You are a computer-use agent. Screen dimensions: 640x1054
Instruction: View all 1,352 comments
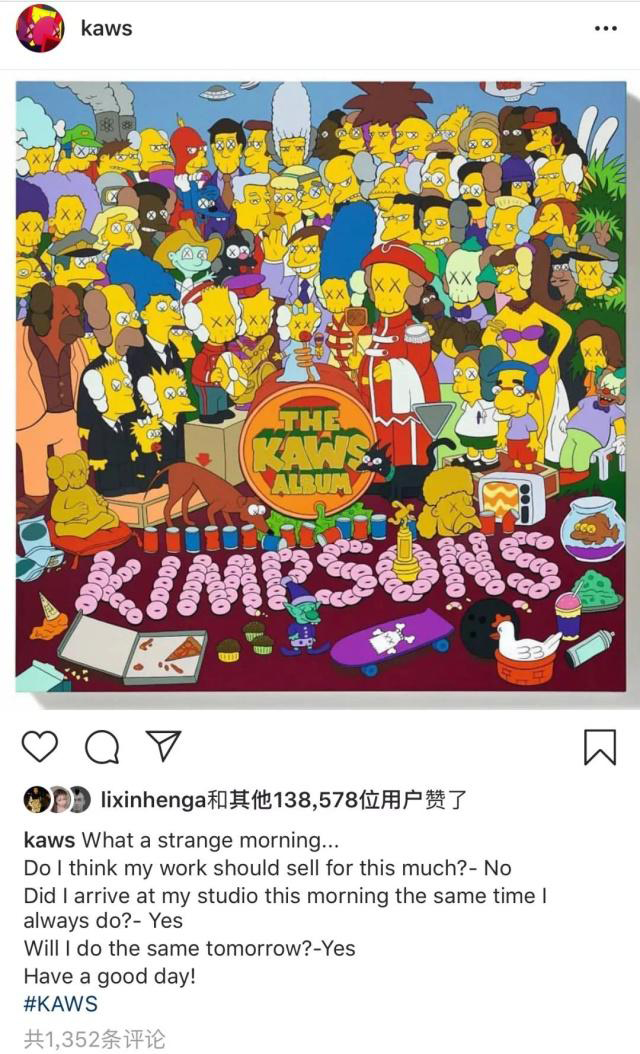pos(95,1039)
